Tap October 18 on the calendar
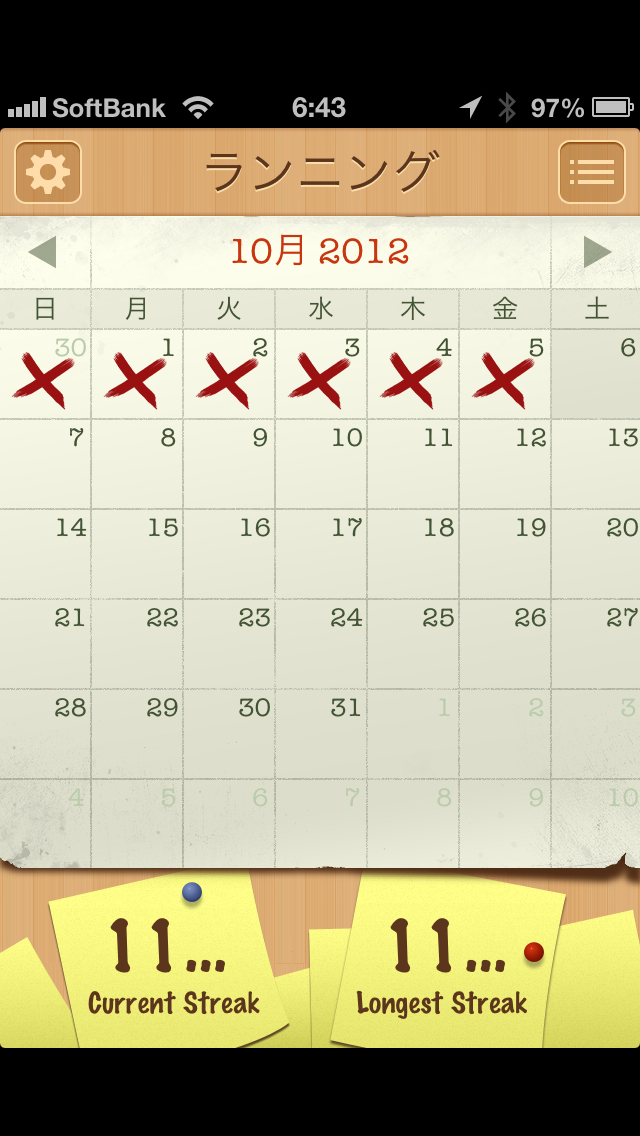The image size is (640, 1136). coord(413,555)
